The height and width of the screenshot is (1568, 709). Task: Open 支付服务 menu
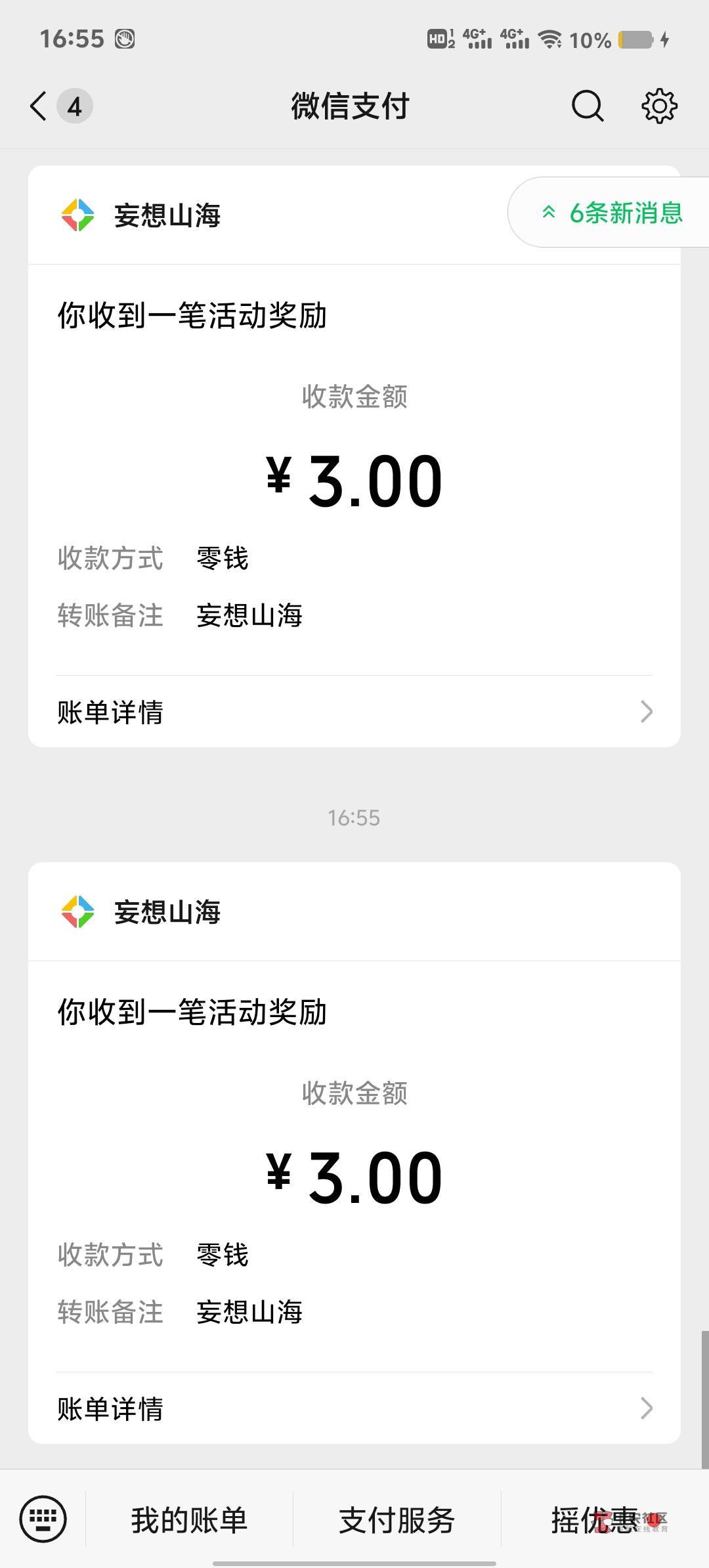pos(397,1520)
